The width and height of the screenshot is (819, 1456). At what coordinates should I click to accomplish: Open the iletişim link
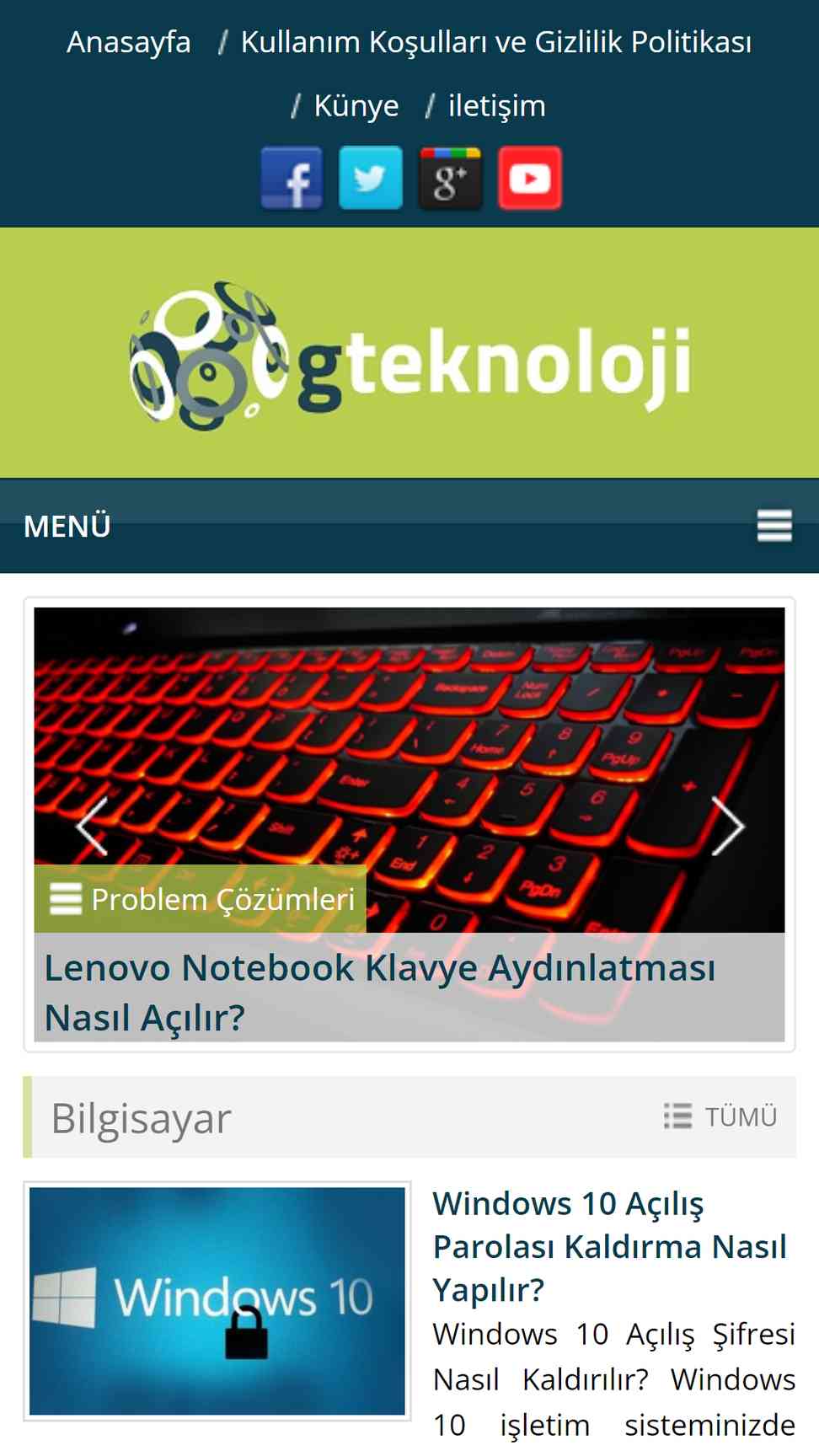[496, 105]
